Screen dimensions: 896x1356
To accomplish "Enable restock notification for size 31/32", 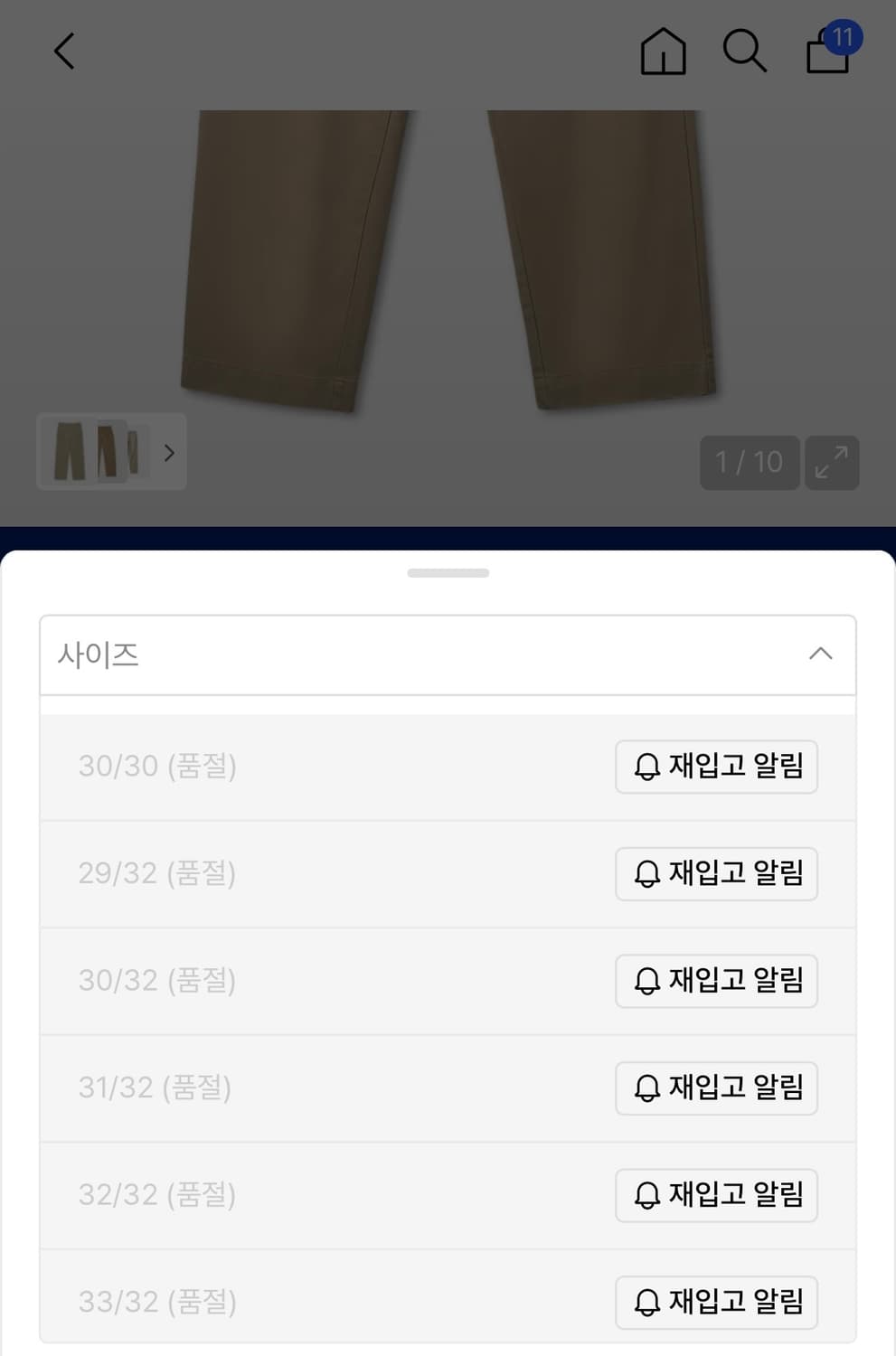I will pyautogui.click(x=716, y=1088).
